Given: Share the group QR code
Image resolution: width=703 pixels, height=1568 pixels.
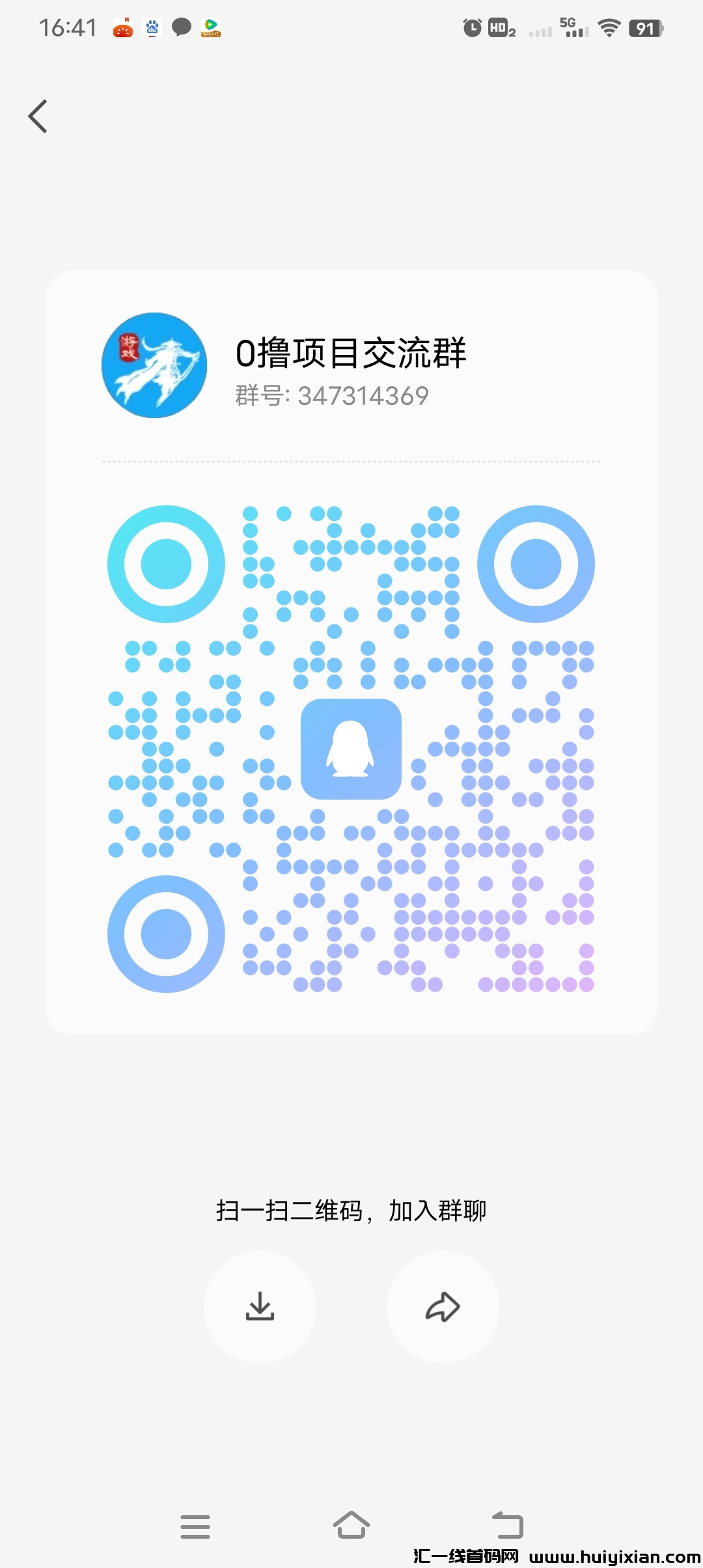Looking at the screenshot, I should pos(443,1306).
